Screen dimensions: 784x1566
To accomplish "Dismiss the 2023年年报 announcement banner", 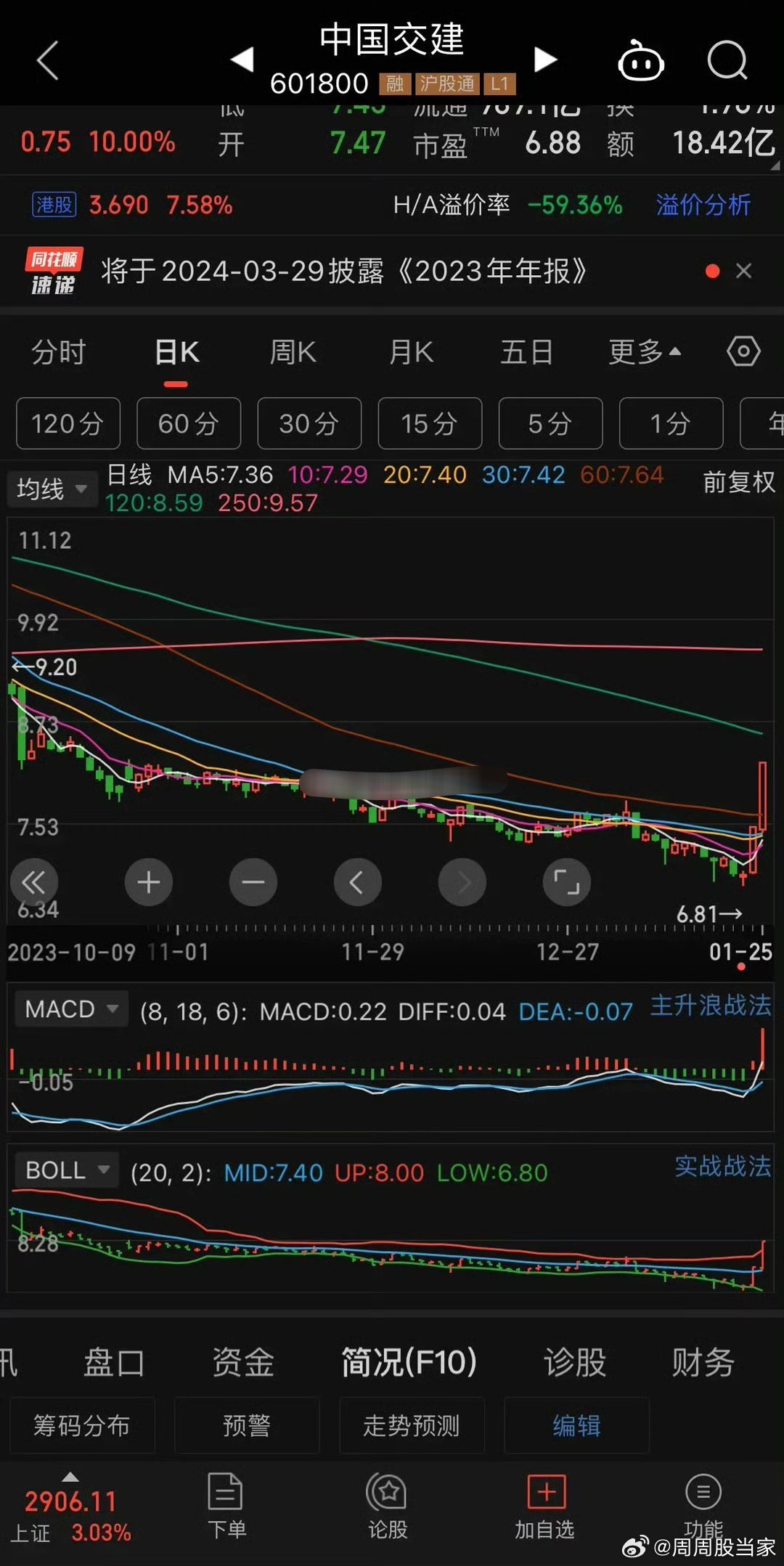I will 743,271.
